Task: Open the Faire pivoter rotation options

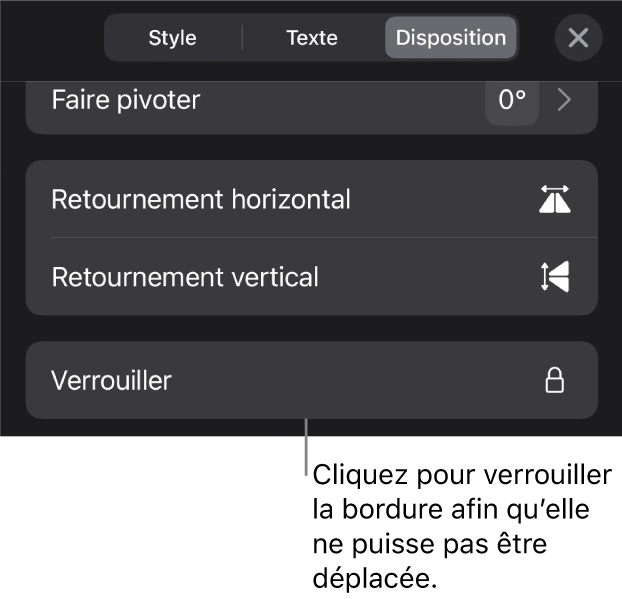Action: tap(564, 100)
